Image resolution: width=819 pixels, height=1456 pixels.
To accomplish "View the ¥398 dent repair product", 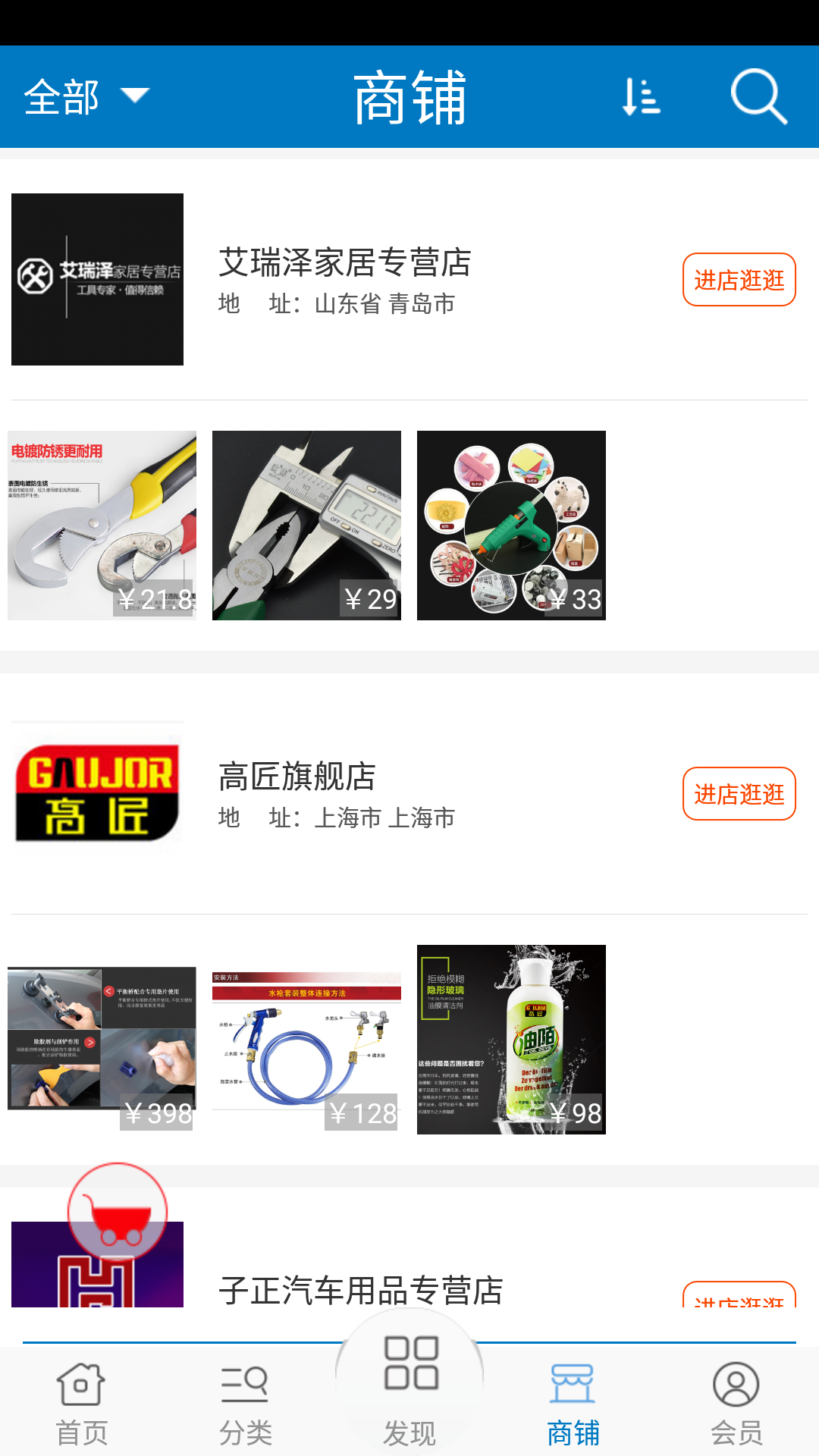I will coord(102,1039).
